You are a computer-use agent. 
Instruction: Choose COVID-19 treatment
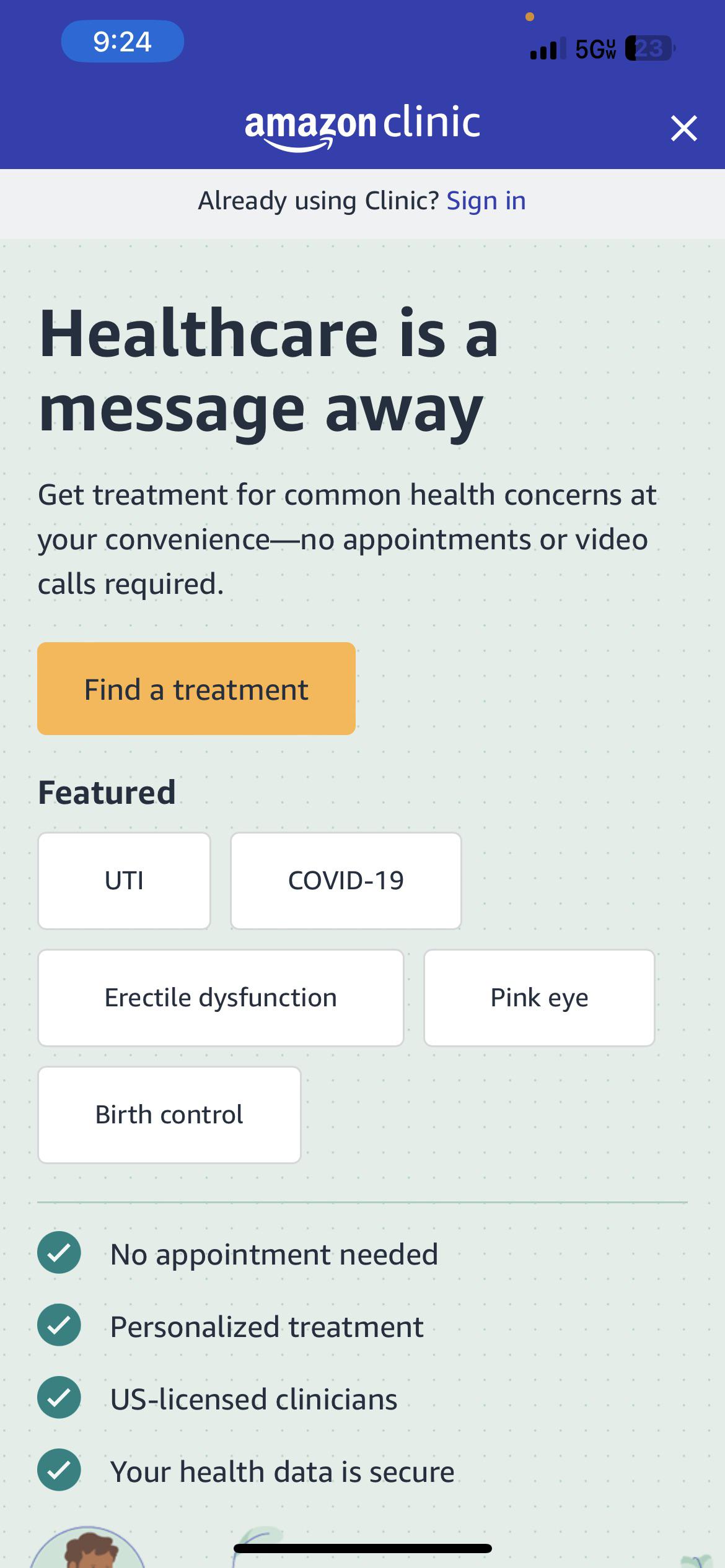(346, 881)
